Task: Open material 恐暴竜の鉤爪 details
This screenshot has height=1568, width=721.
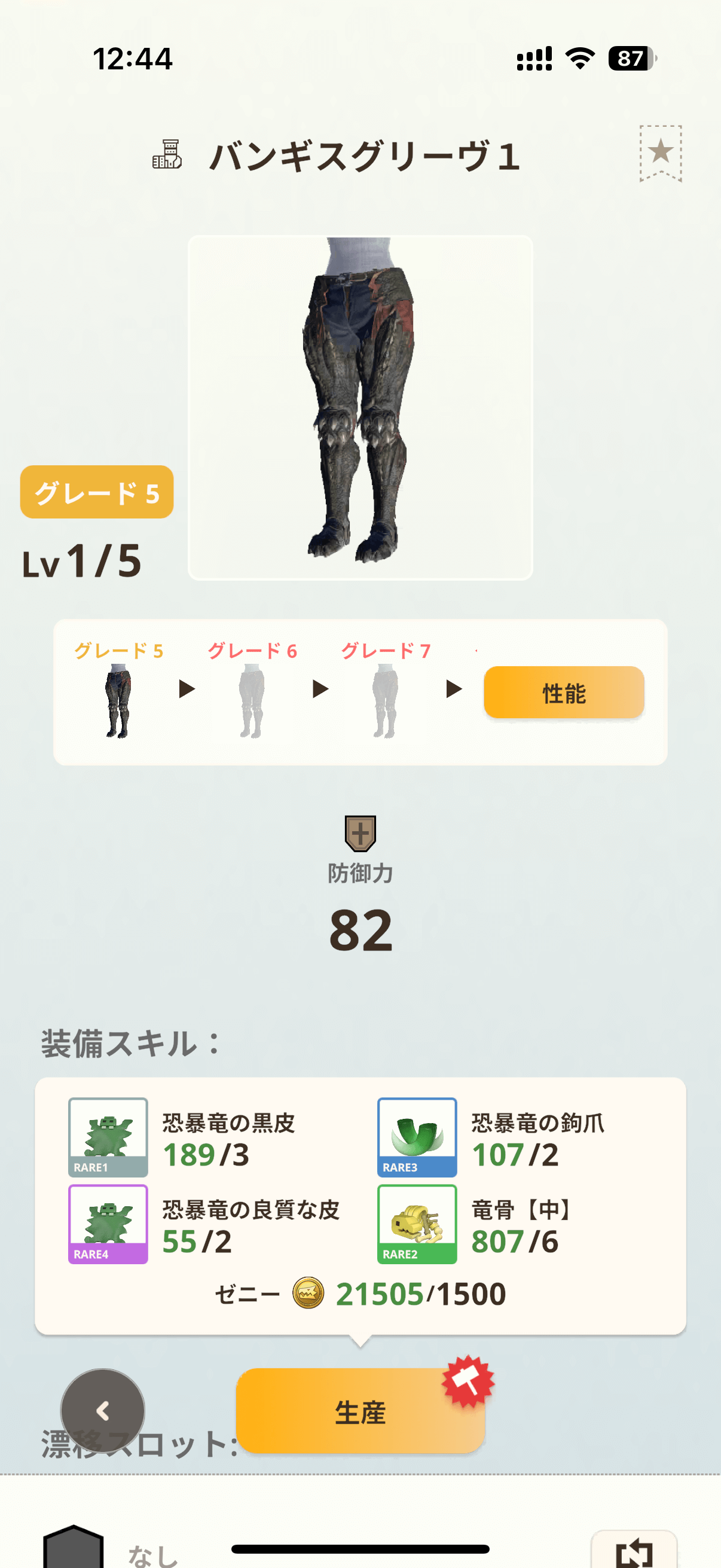Action: tap(417, 1137)
